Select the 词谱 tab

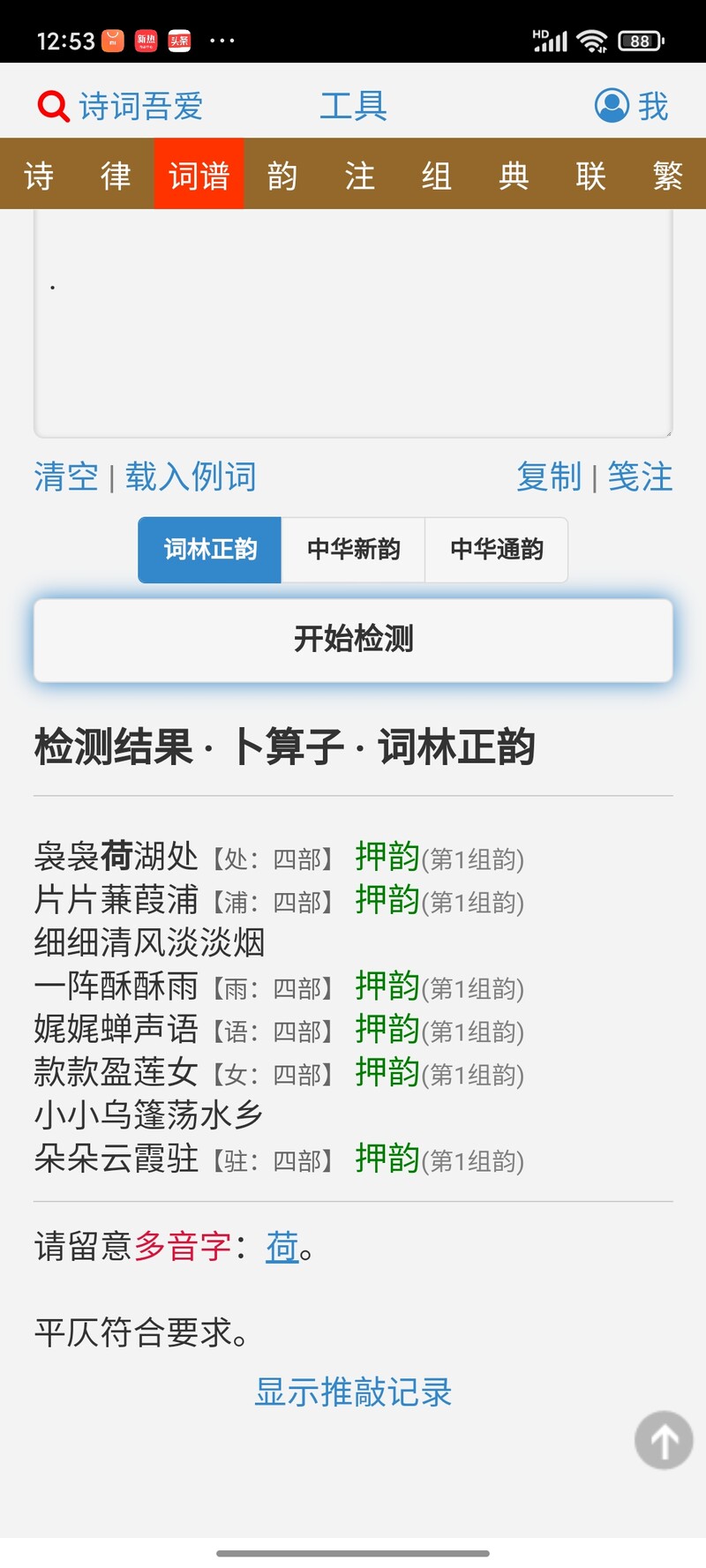(x=199, y=175)
